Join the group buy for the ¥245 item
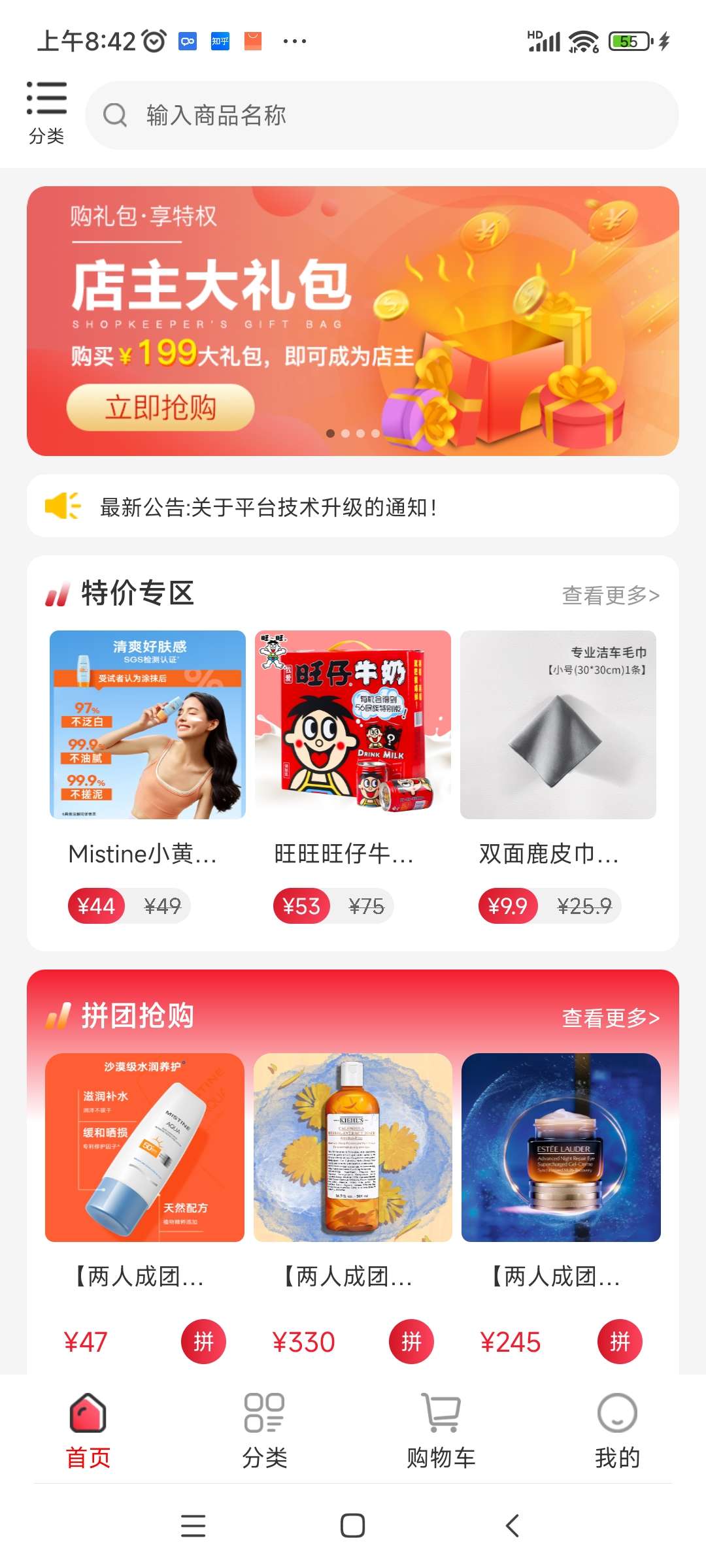Viewport: 706px width, 1568px height. [x=620, y=1342]
